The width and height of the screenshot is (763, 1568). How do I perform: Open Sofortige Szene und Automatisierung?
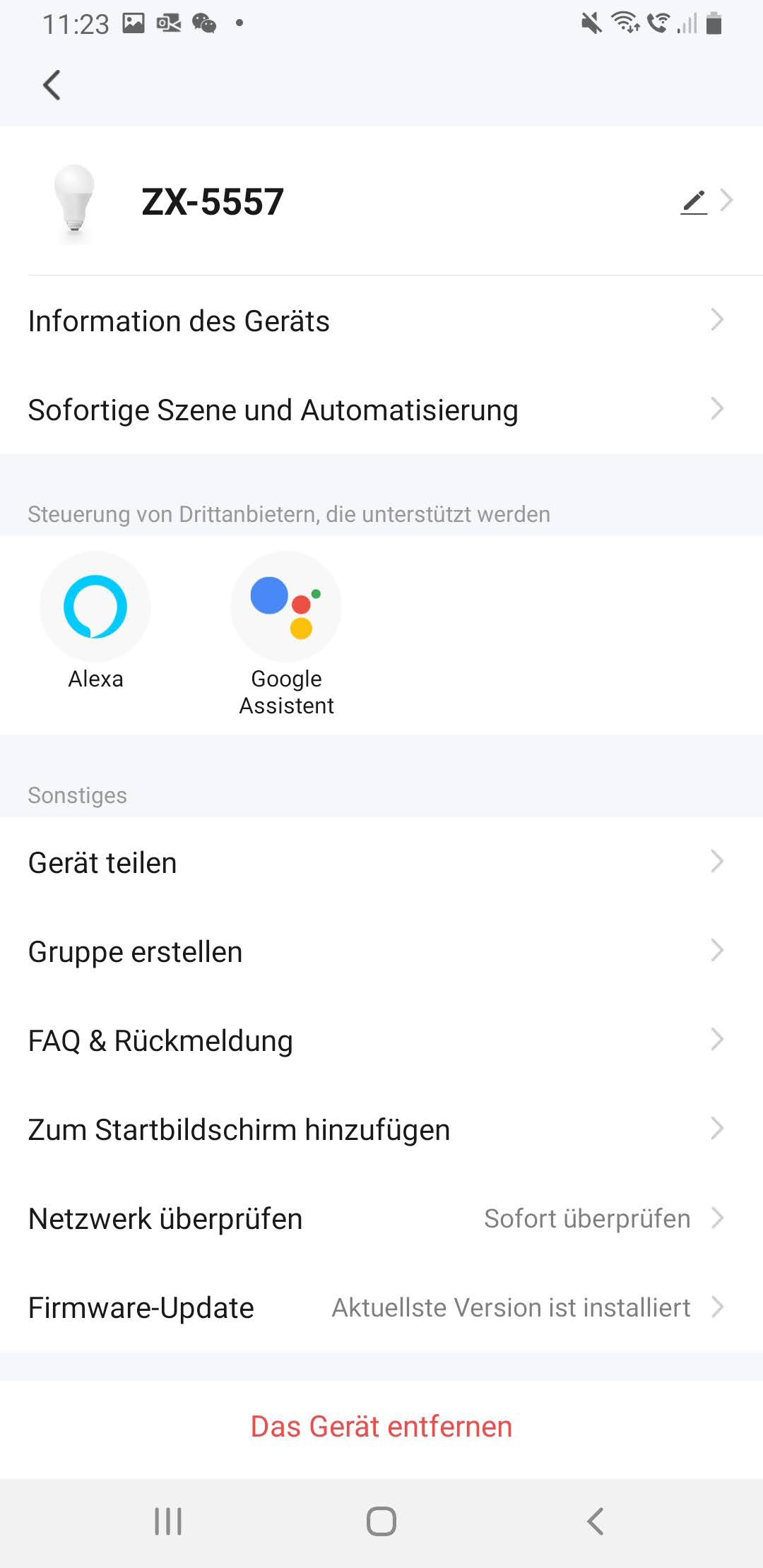(x=381, y=410)
